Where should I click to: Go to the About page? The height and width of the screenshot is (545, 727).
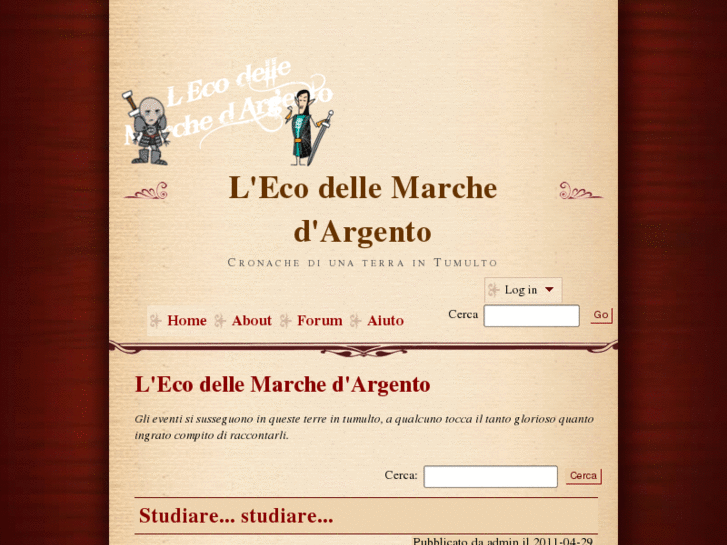251,321
